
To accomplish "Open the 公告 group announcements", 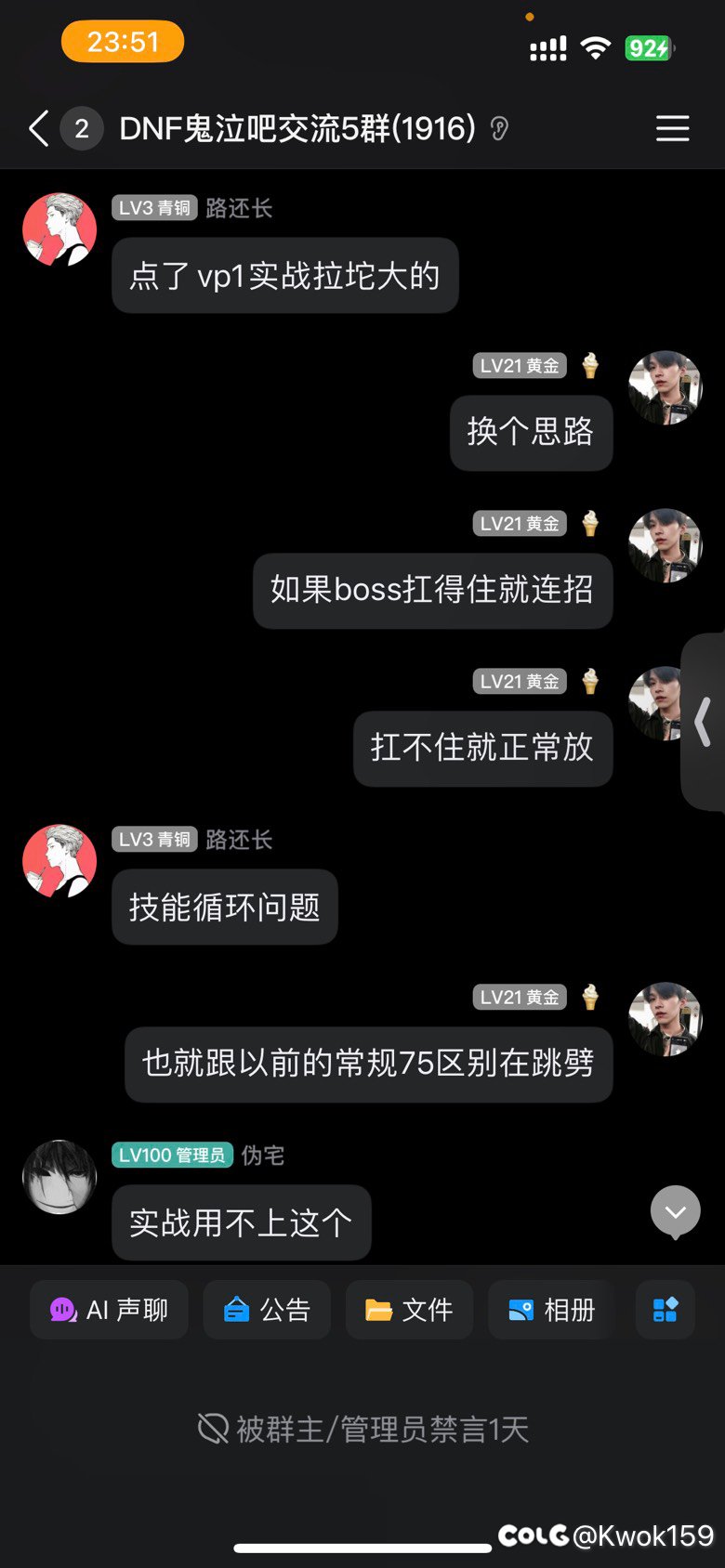I will click(x=267, y=1310).
